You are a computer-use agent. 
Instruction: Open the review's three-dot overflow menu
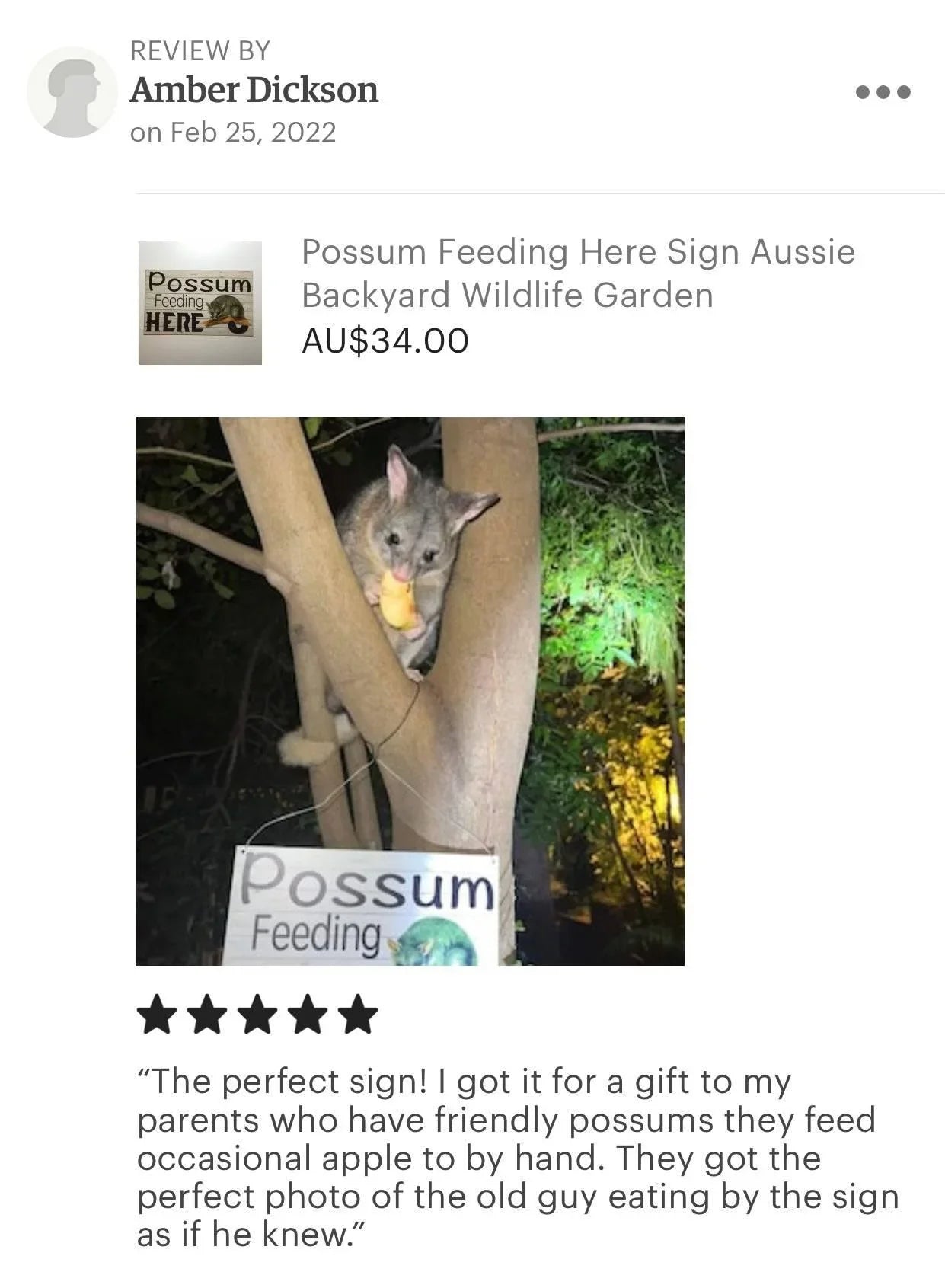(x=883, y=92)
